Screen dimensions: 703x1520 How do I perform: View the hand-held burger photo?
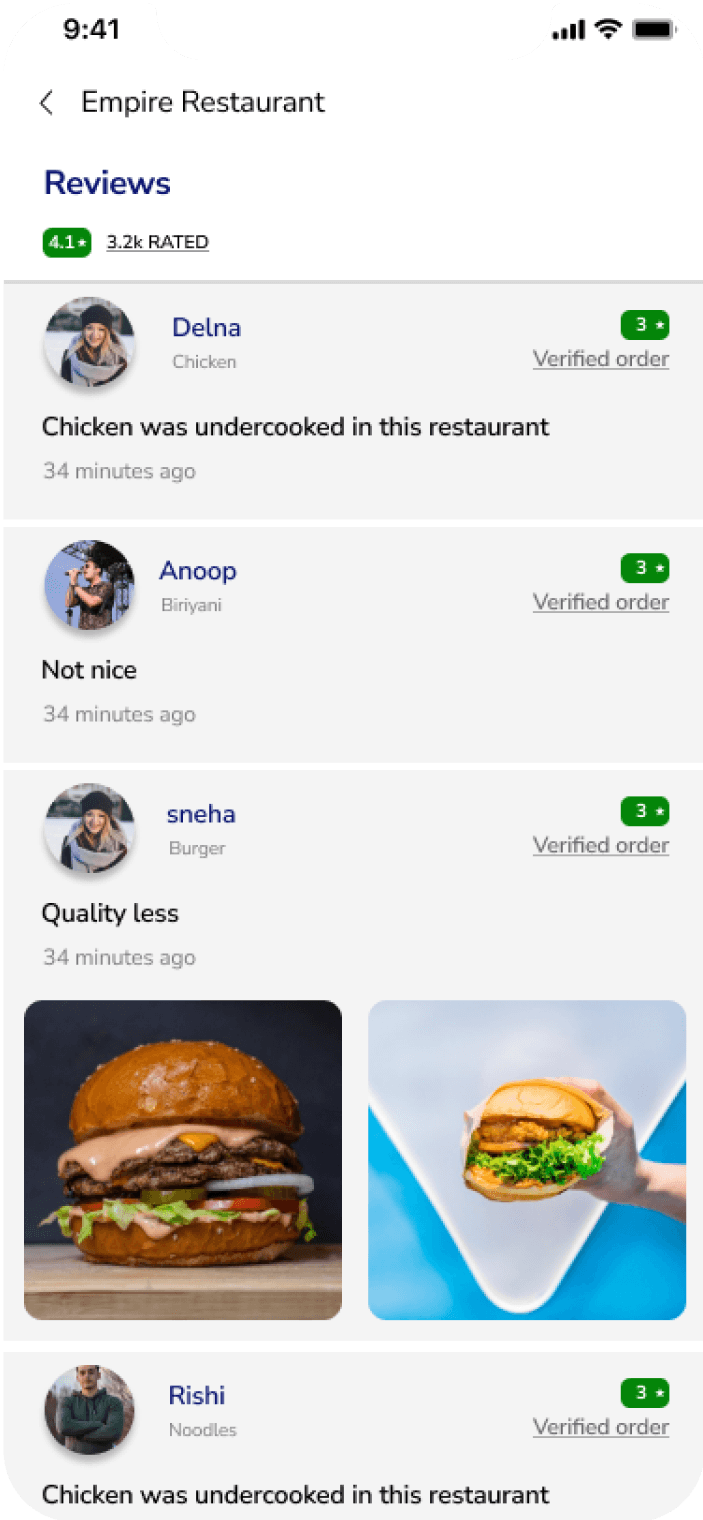pyautogui.click(x=527, y=1160)
